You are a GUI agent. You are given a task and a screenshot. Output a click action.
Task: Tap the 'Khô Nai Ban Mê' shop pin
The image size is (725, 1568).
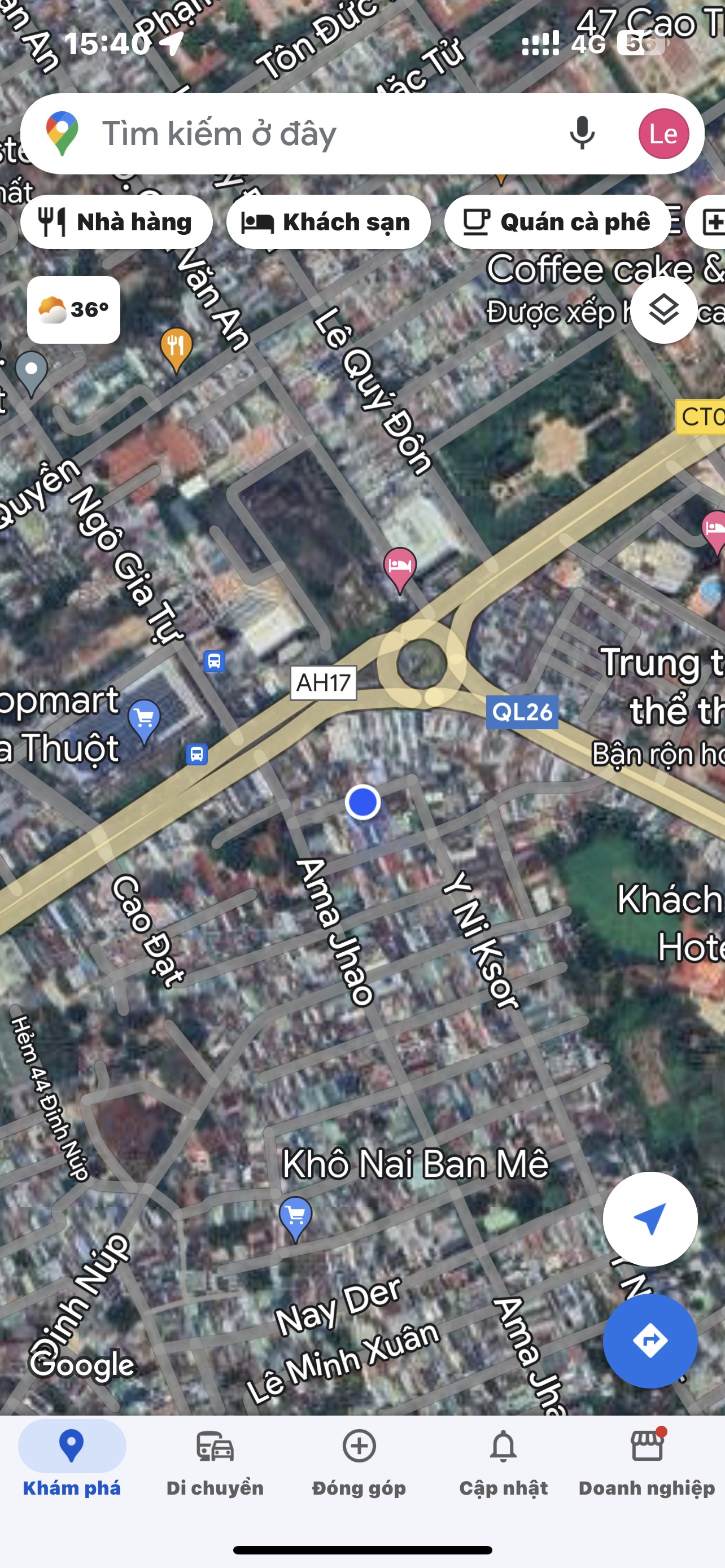pos(295,1216)
